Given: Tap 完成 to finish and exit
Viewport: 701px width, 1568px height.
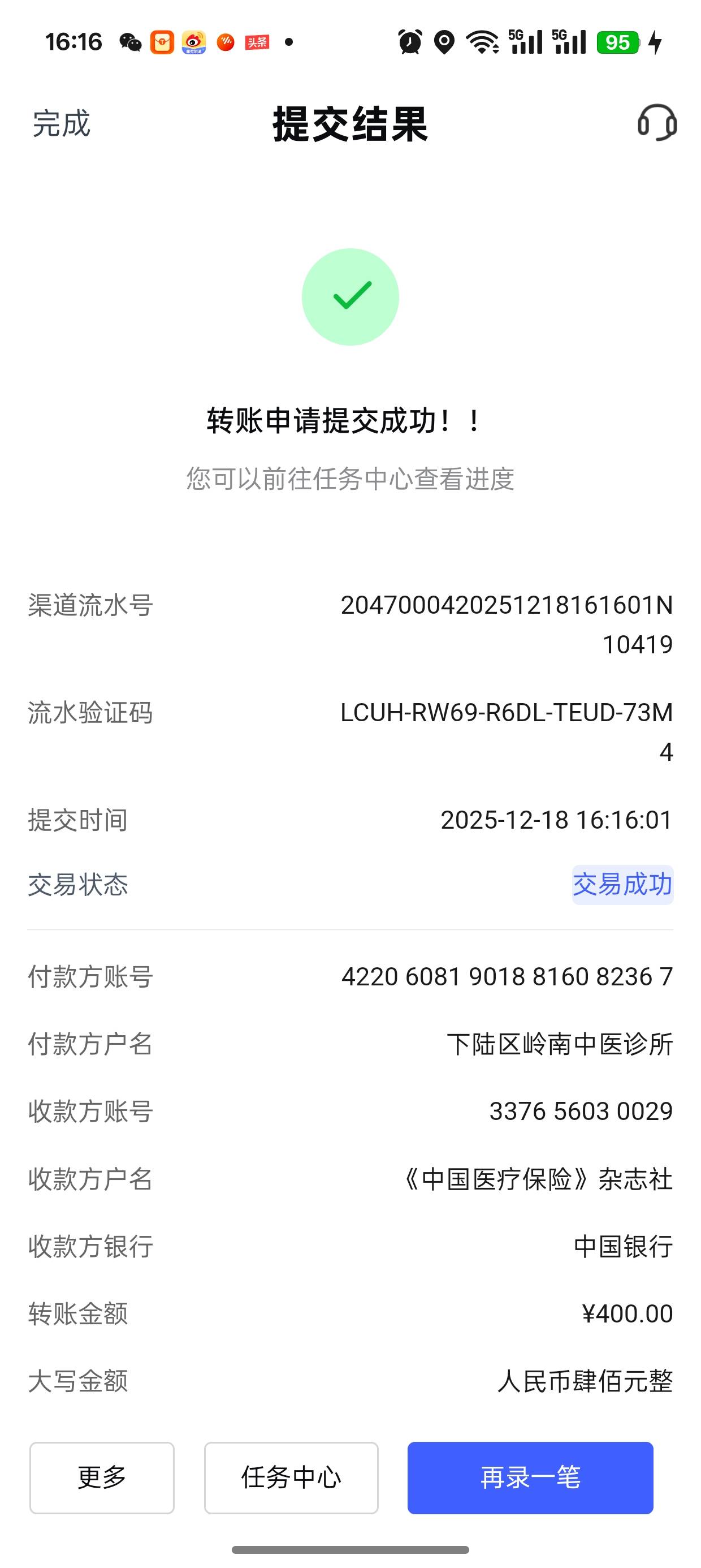Looking at the screenshot, I should (62, 123).
